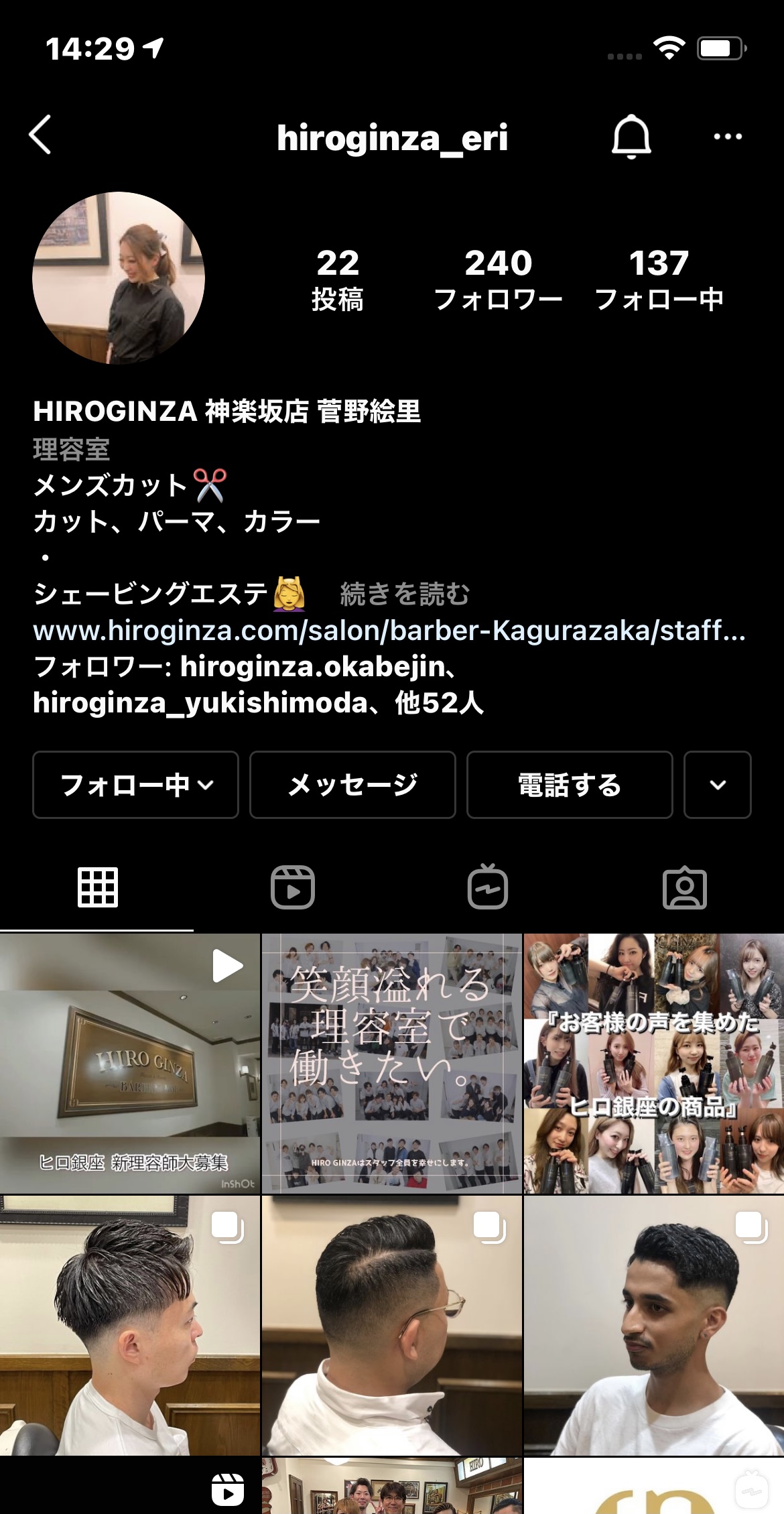Open the 240 フォロワー list

point(498,279)
